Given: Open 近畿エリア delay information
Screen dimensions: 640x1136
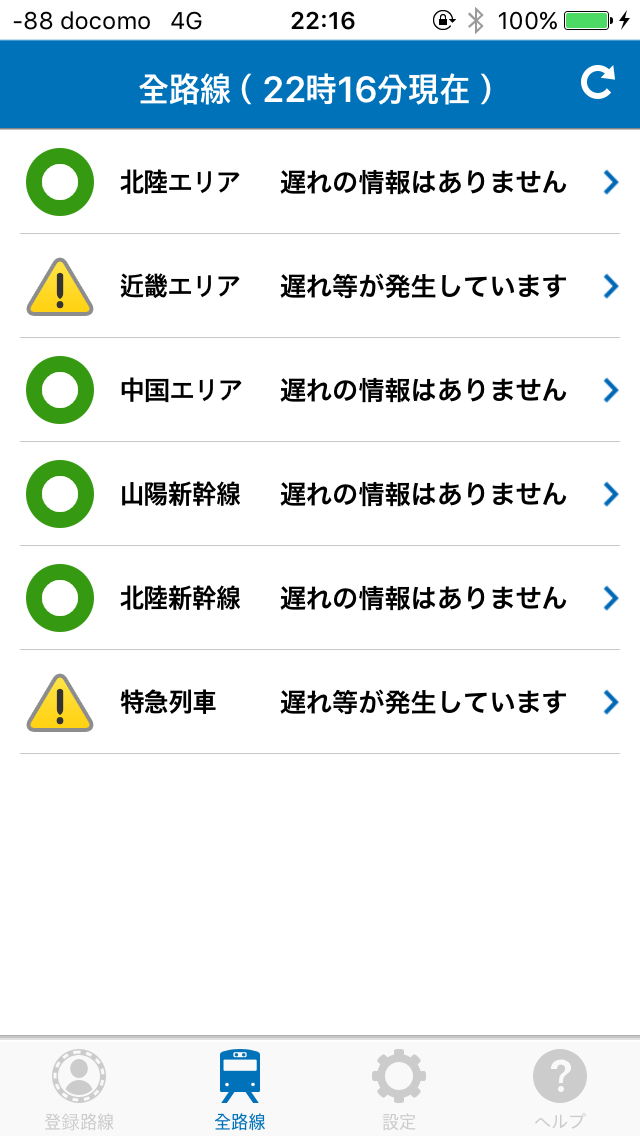Looking at the screenshot, I should [320, 286].
